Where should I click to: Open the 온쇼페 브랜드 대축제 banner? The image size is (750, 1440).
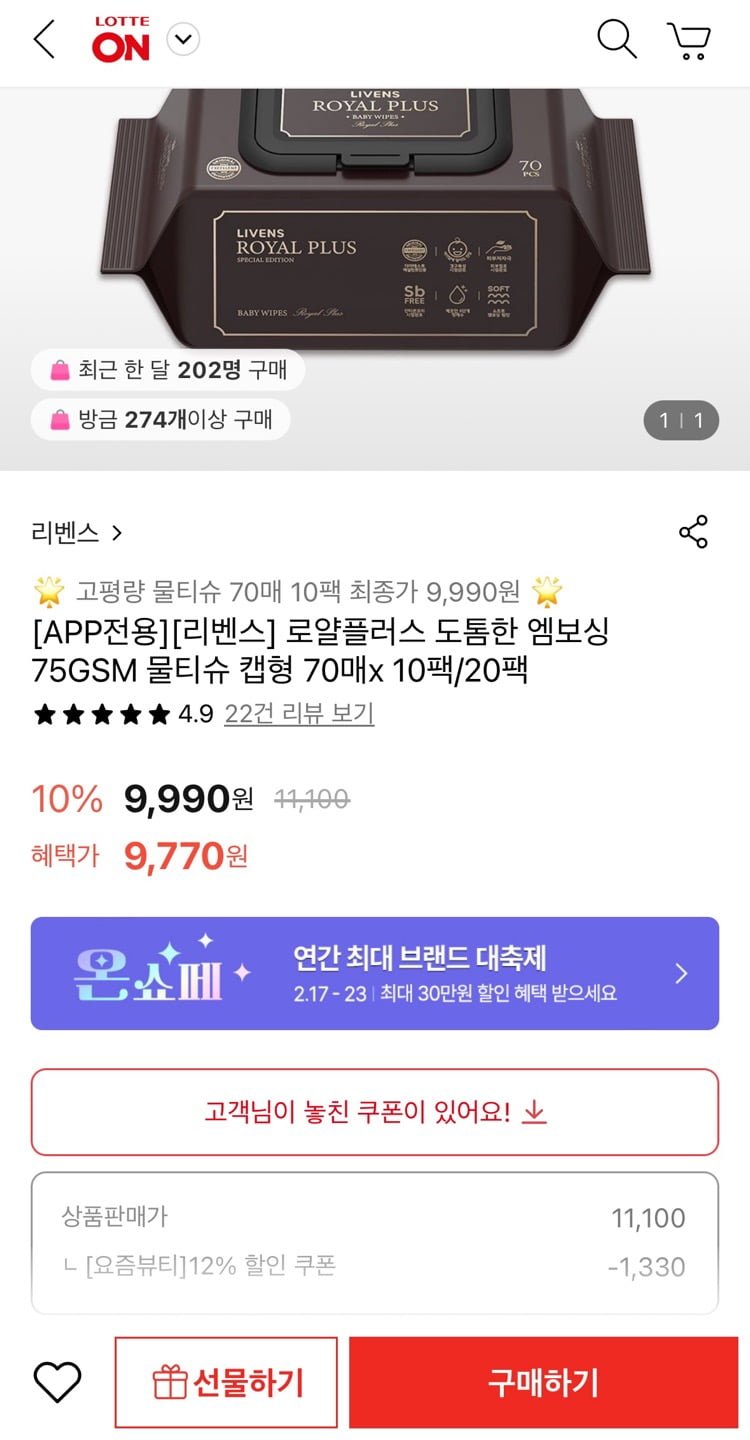point(374,973)
